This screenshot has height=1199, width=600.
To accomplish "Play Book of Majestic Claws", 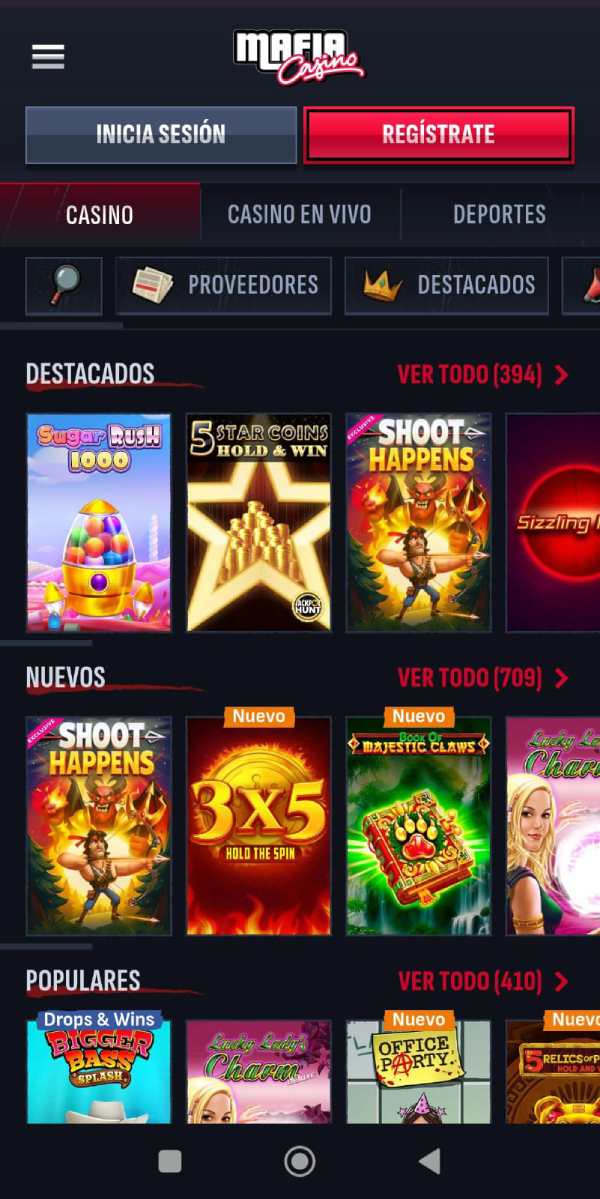I will pyautogui.click(x=419, y=826).
